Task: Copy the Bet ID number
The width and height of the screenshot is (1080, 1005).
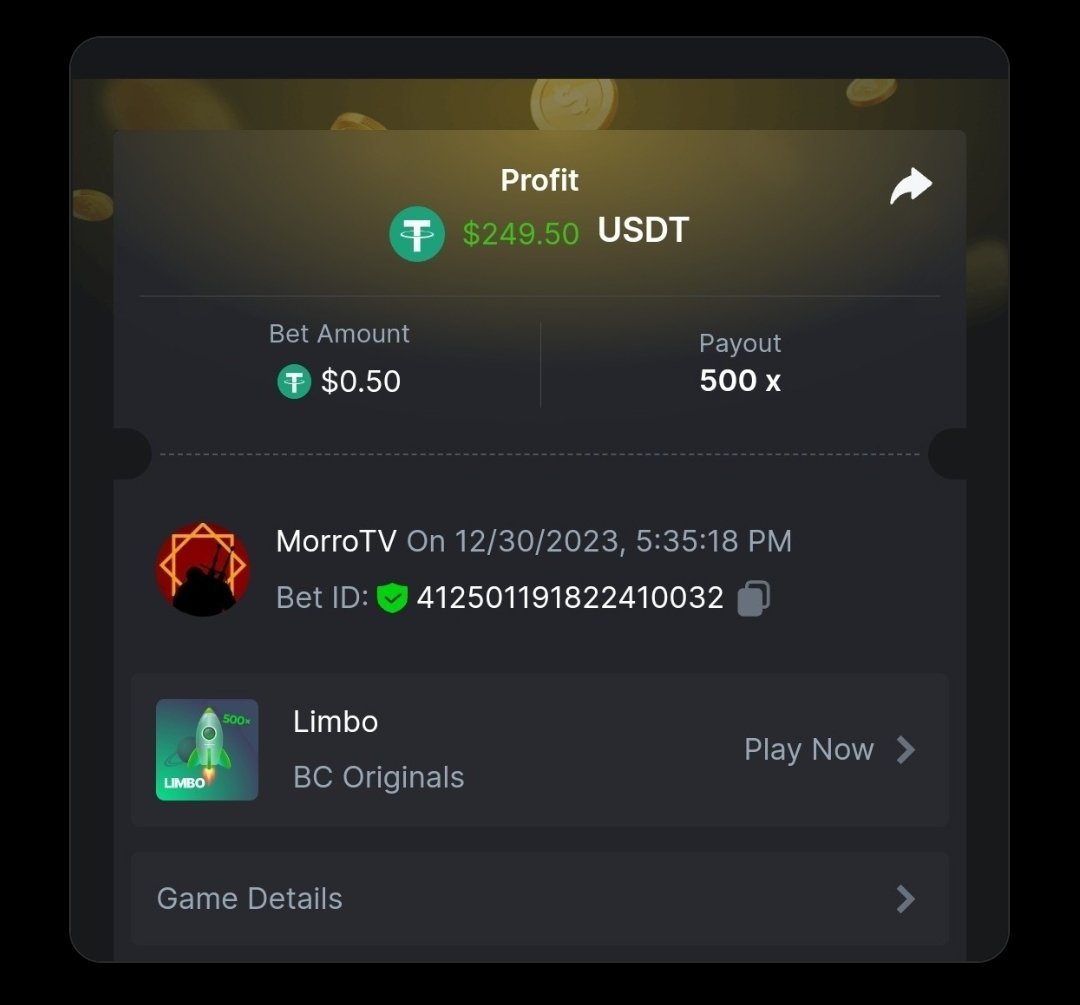Action: 753,598
